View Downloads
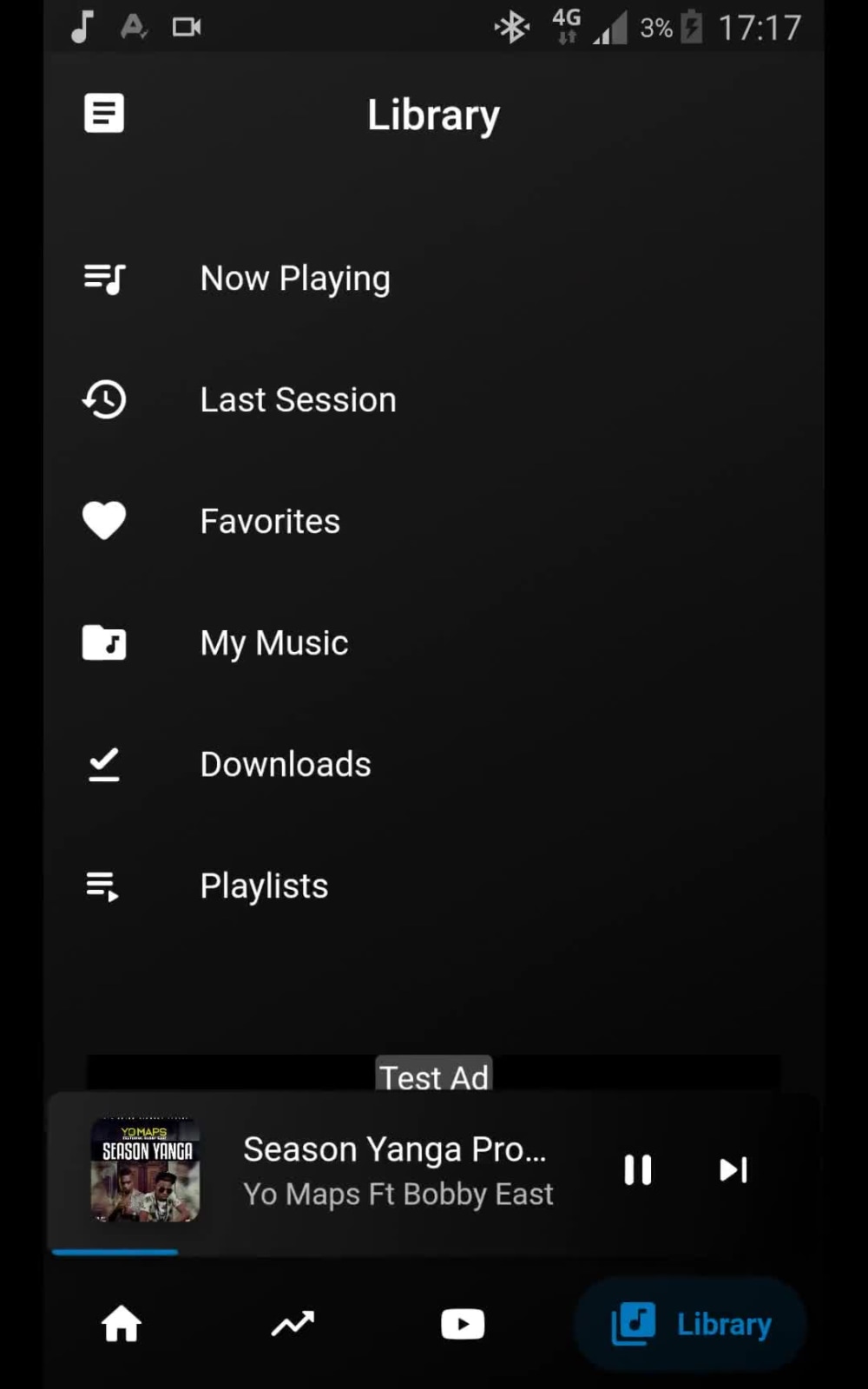This screenshot has height=1389, width=868. (x=434, y=765)
